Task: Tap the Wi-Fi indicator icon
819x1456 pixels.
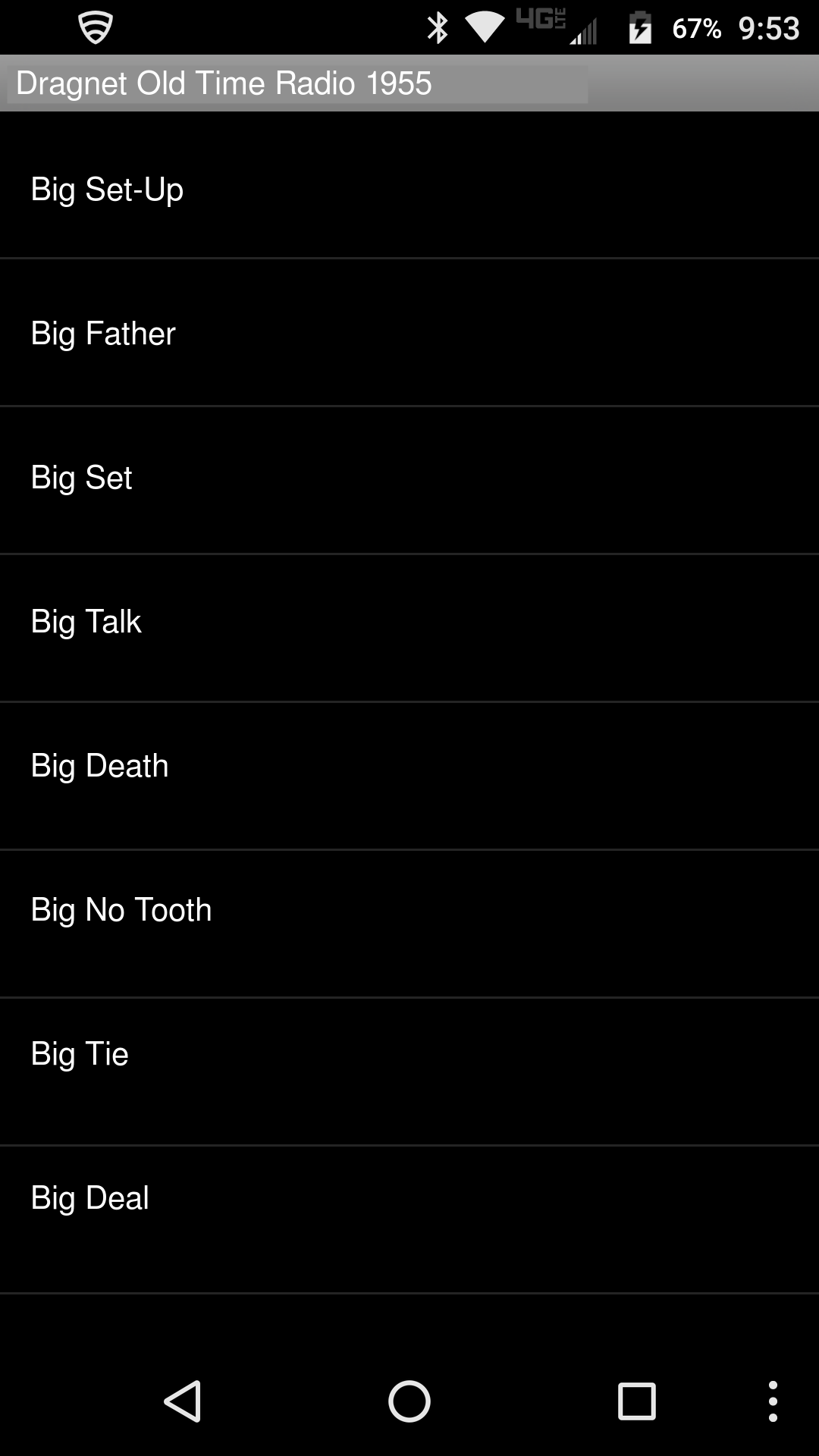Action: [484, 27]
